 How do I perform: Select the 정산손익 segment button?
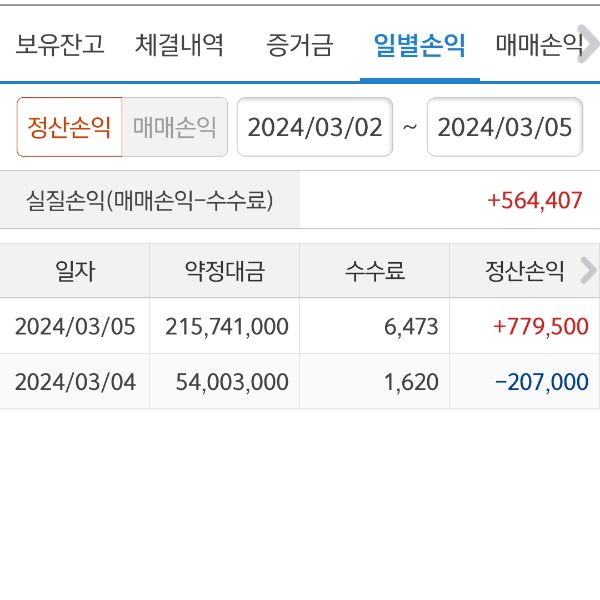point(70,127)
